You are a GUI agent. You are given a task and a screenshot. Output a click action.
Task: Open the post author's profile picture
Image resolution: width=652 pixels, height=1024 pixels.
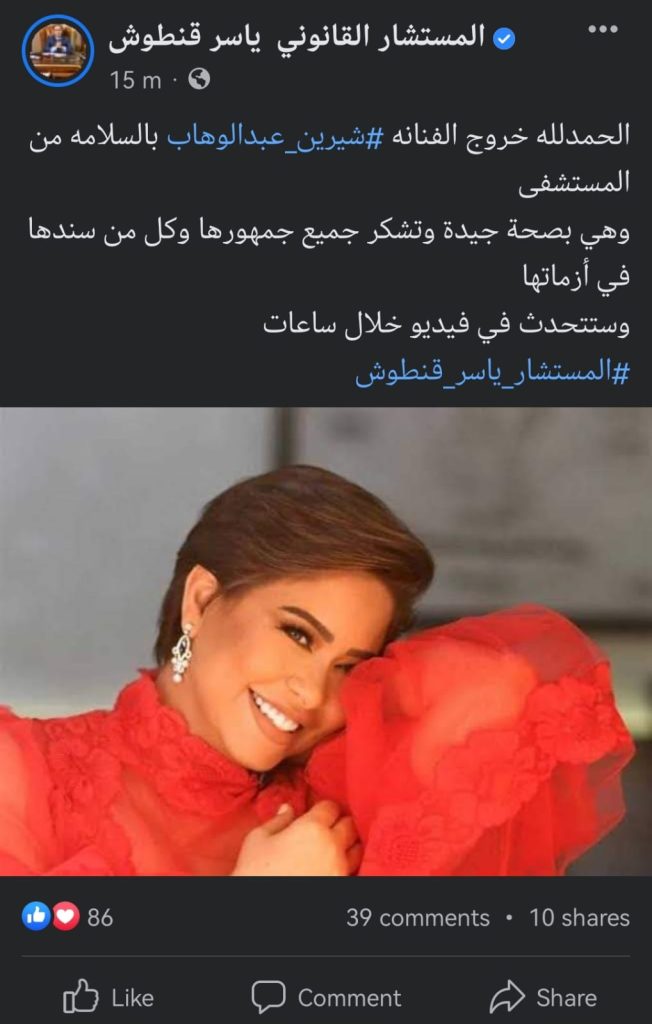[57, 50]
